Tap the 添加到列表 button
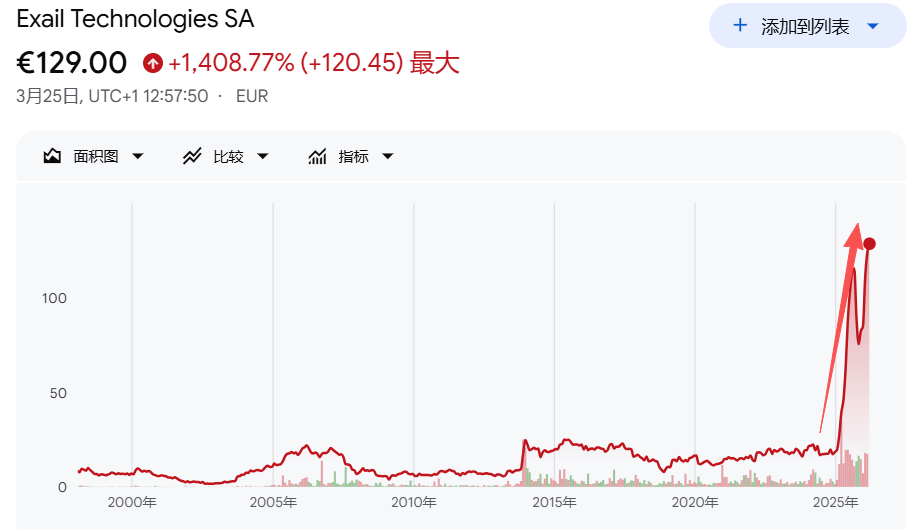This screenshot has height=530, width=913. tap(790, 26)
